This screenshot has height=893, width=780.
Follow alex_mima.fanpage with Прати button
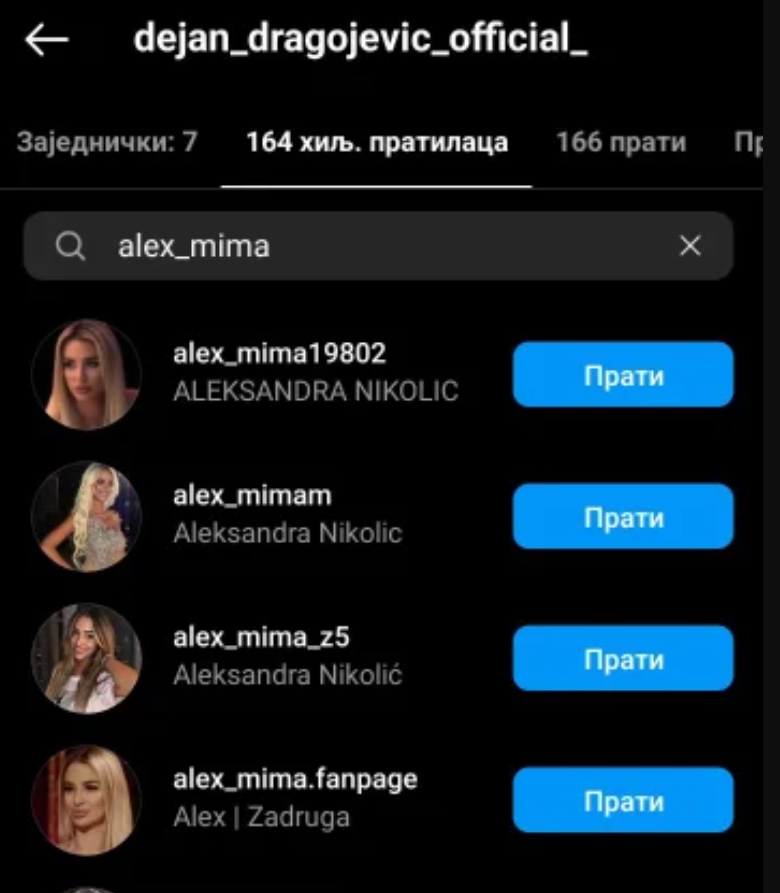623,800
